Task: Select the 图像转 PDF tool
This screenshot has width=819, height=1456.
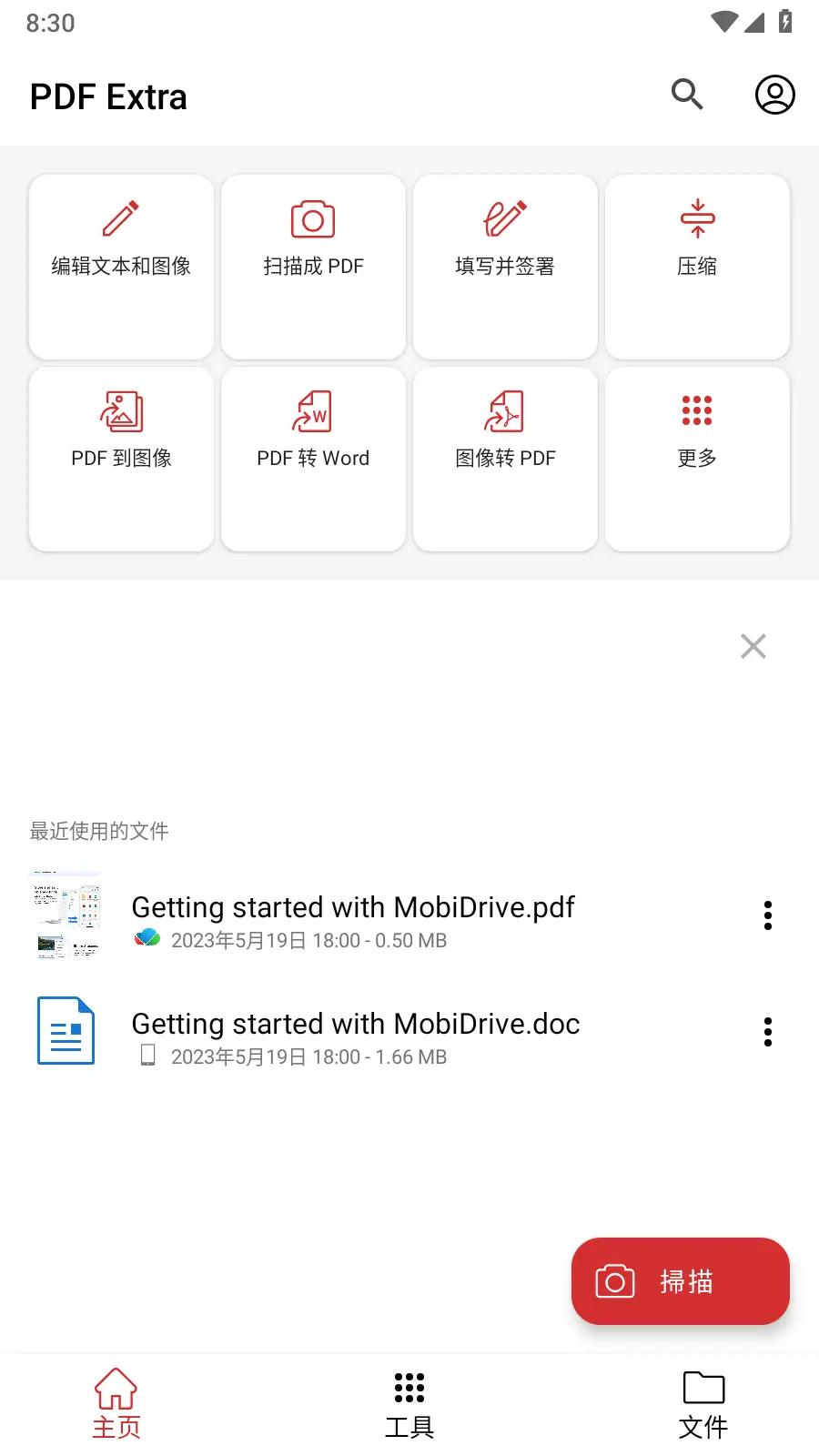Action: coord(505,458)
